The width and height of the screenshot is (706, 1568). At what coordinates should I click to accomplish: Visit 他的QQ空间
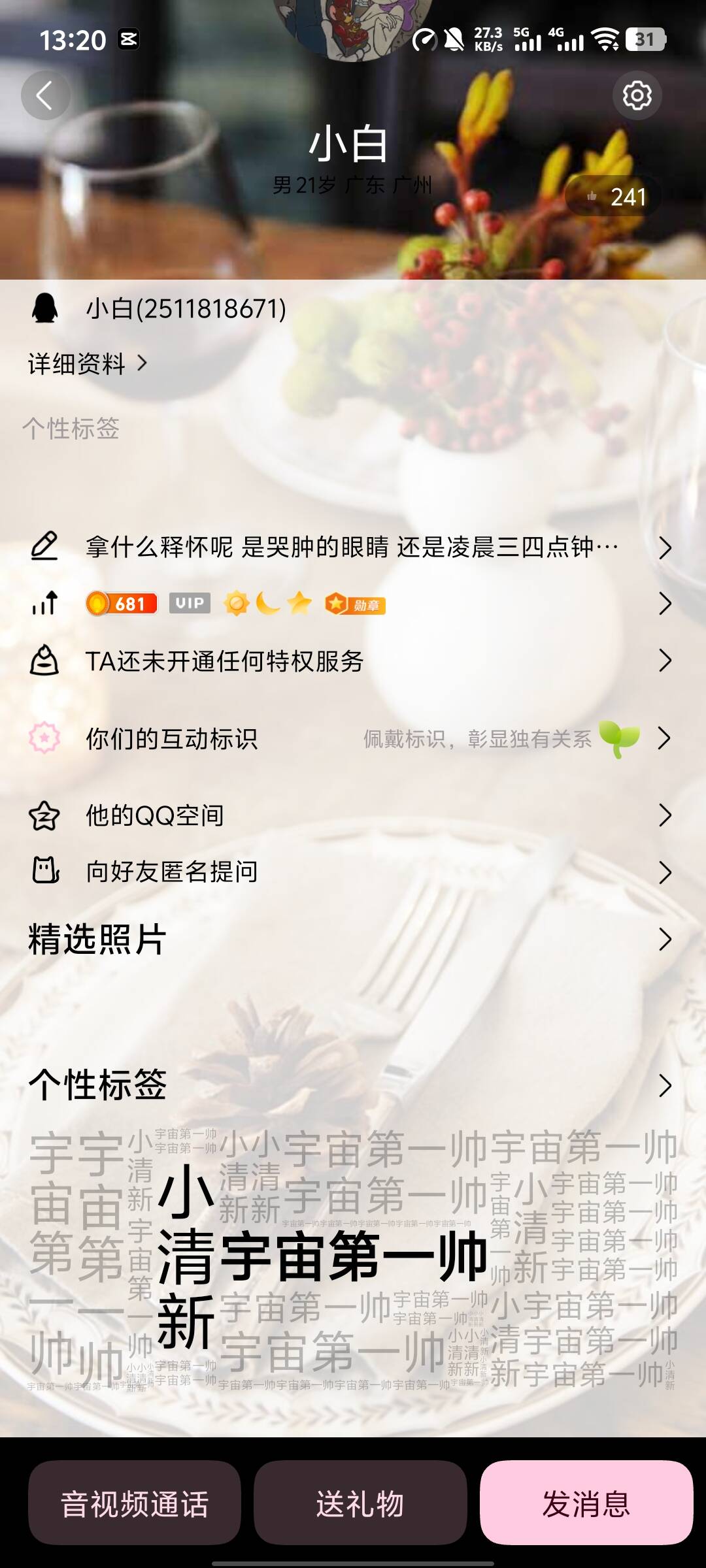353,815
